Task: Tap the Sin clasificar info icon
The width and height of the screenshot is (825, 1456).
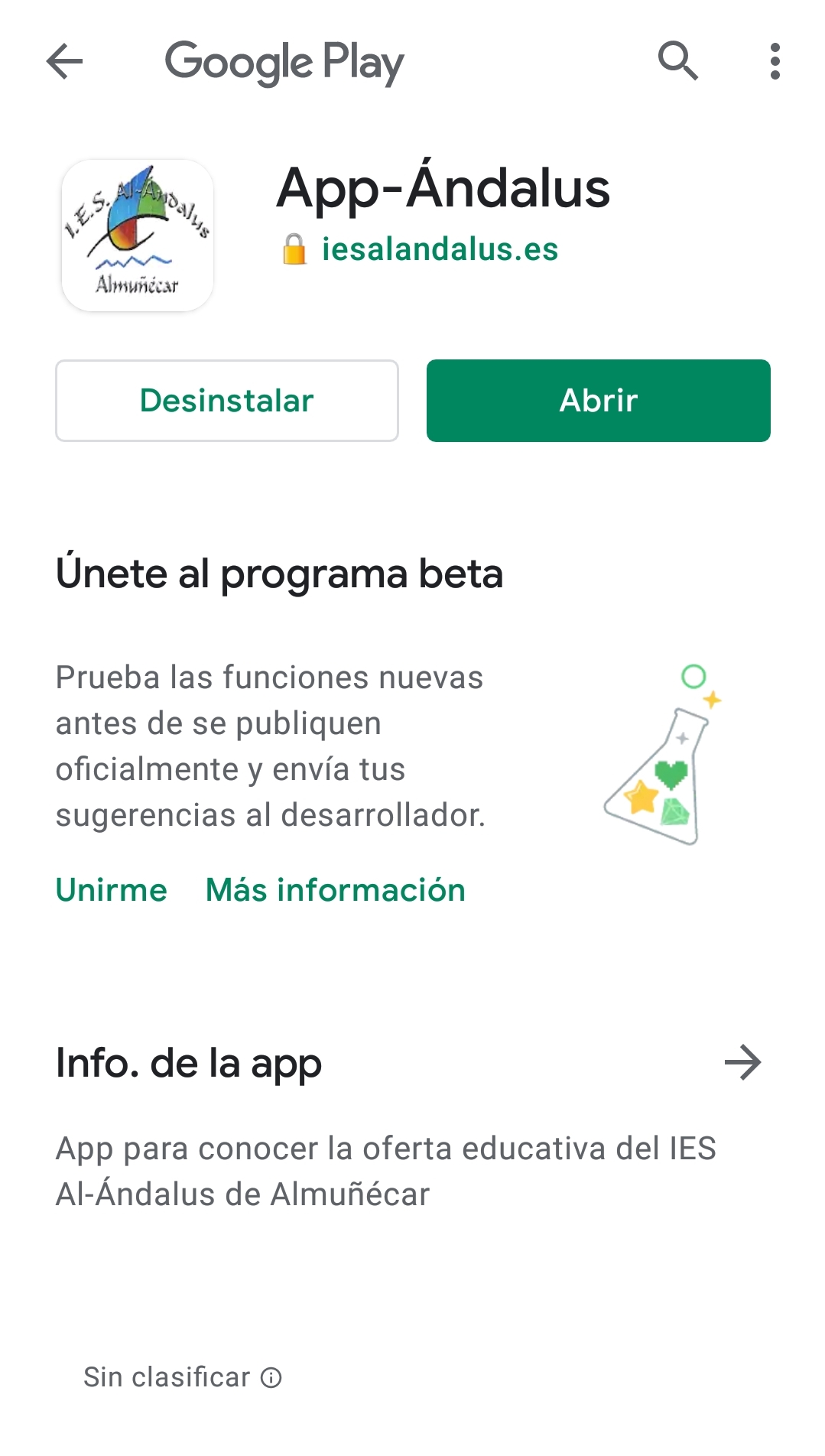Action: 271,1377
